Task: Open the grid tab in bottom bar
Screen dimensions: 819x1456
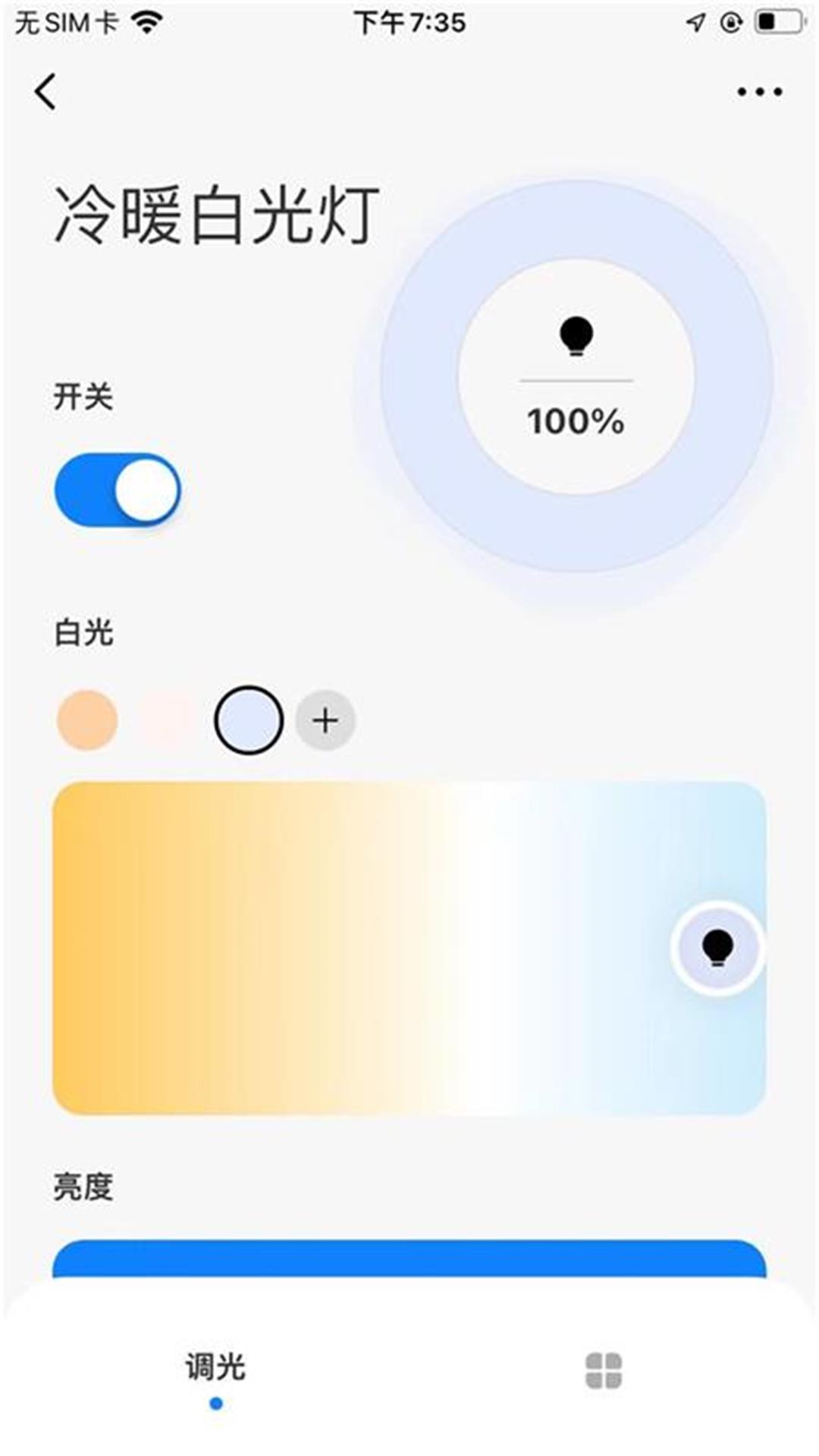Action: coord(604,1371)
